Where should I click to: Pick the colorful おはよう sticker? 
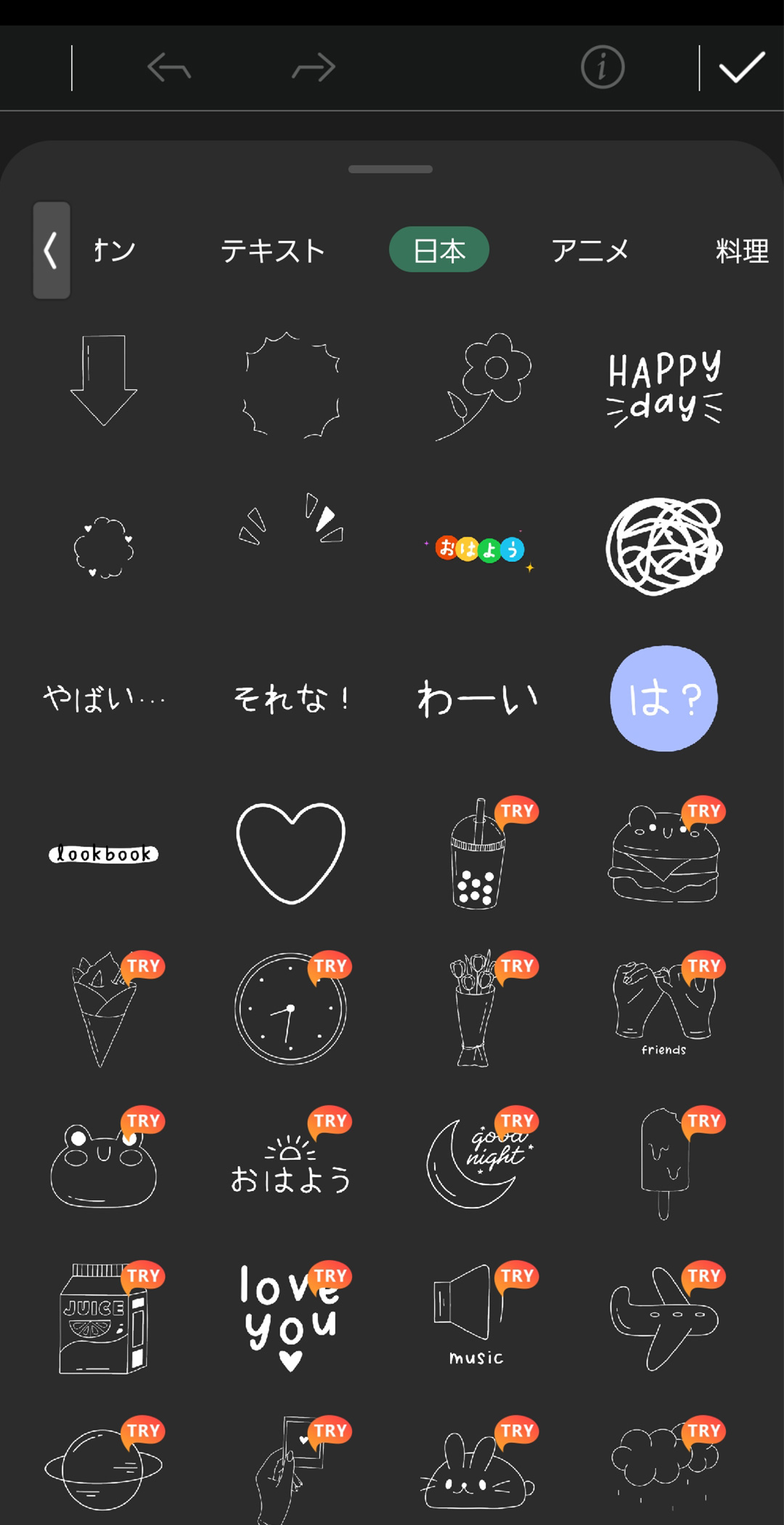click(479, 549)
